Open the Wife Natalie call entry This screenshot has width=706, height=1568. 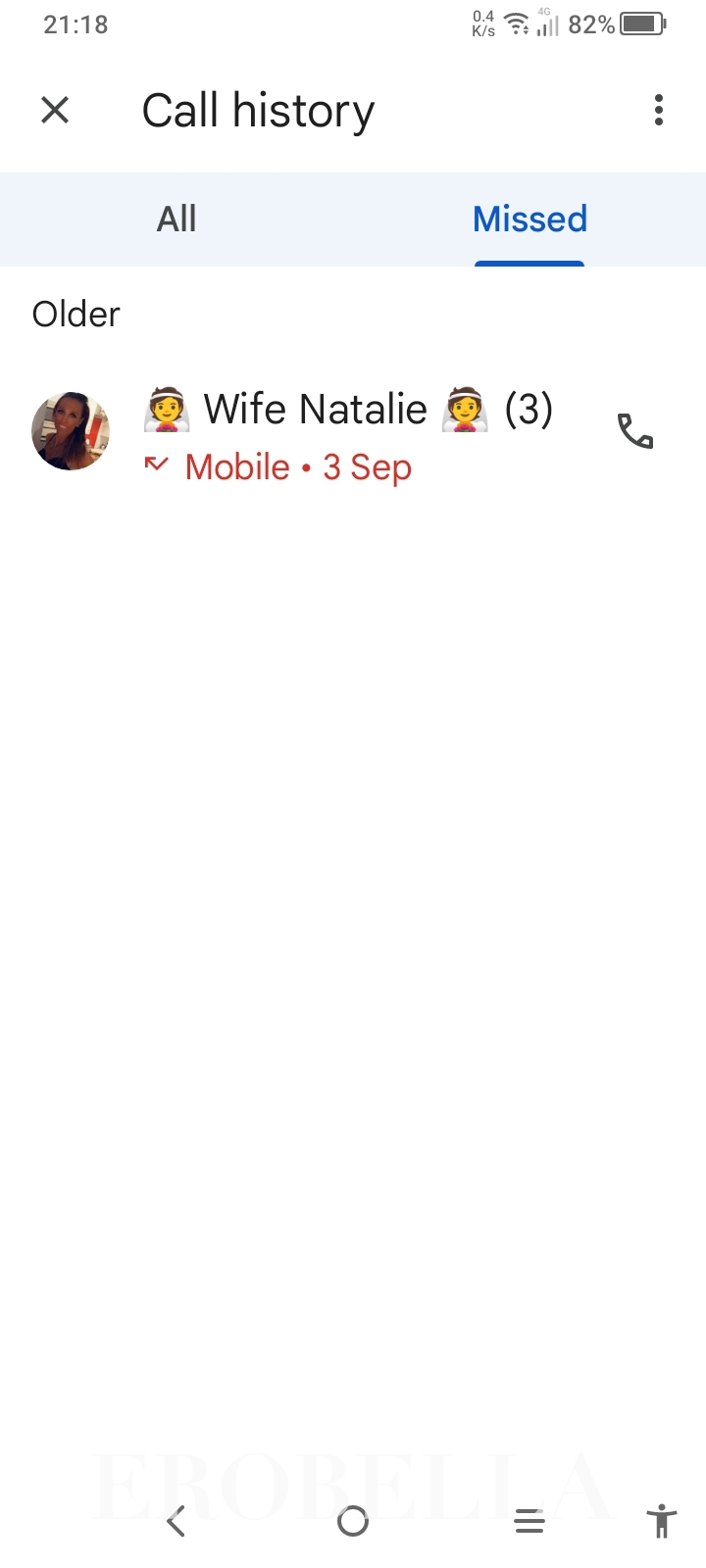[x=353, y=432]
